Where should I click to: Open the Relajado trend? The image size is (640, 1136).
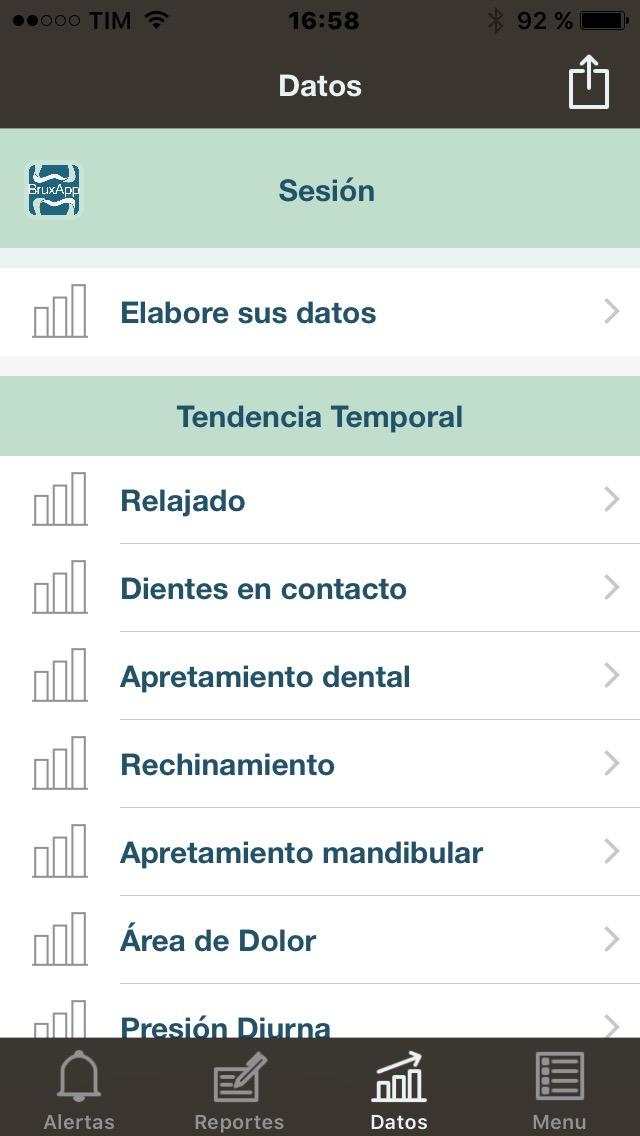coord(320,500)
